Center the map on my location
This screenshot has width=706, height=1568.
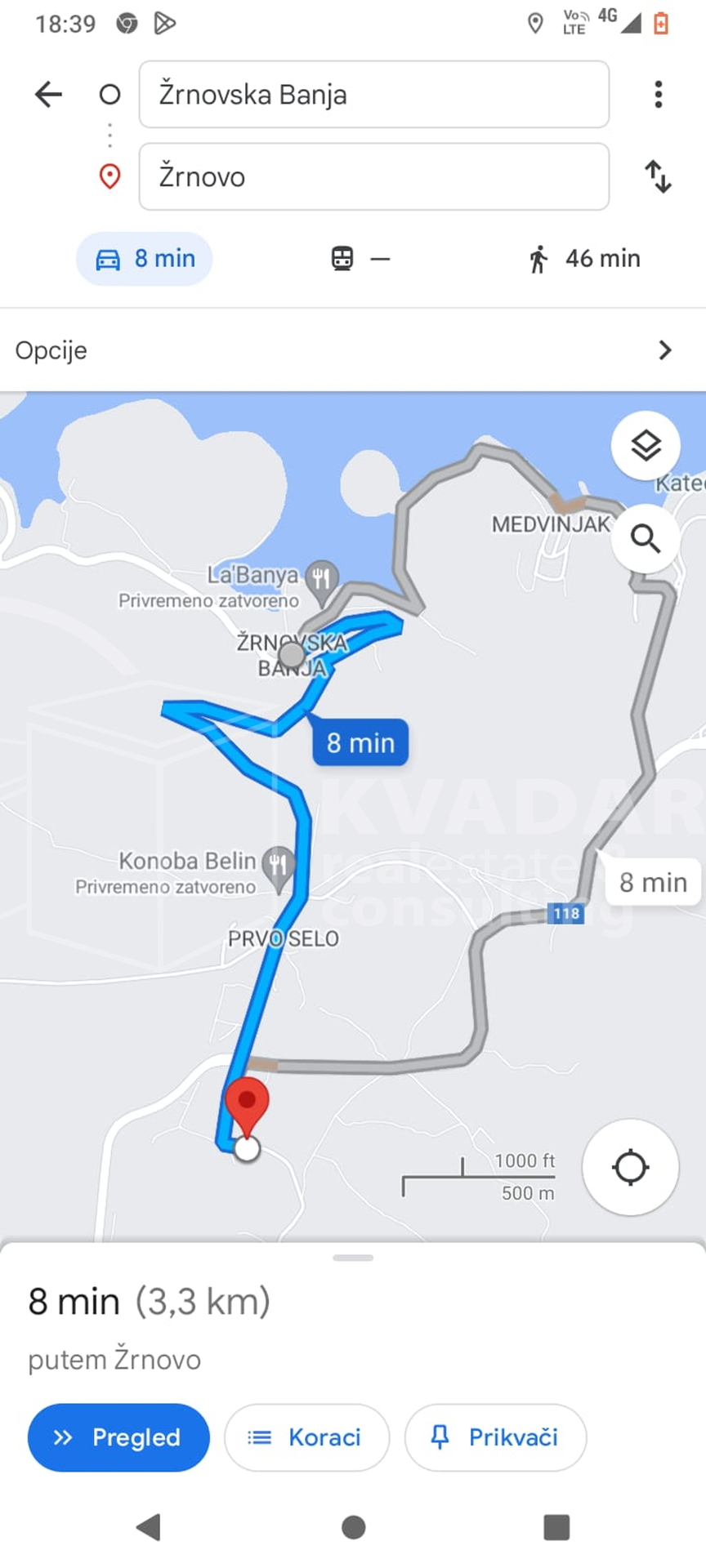pos(630,1167)
